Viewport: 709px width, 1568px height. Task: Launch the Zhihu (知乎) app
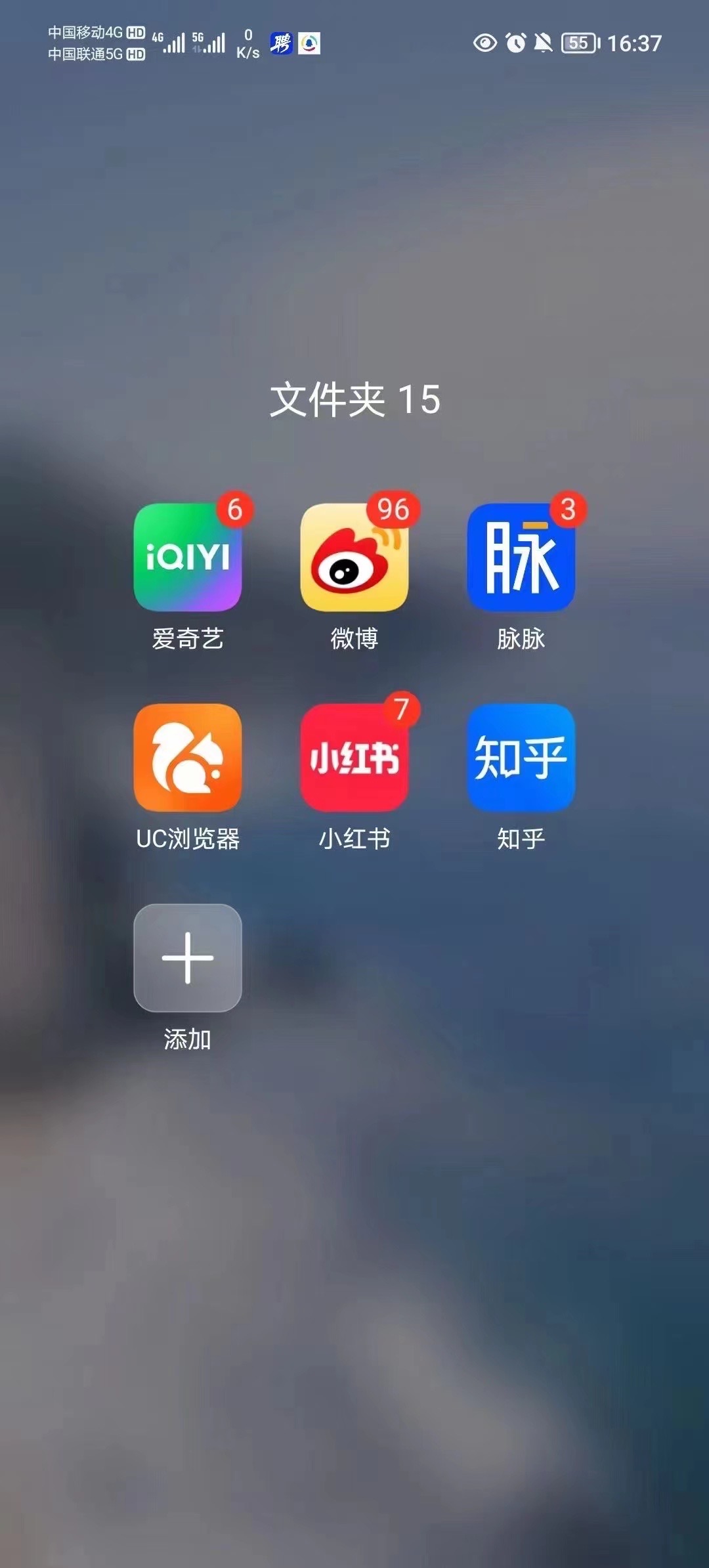point(521,758)
